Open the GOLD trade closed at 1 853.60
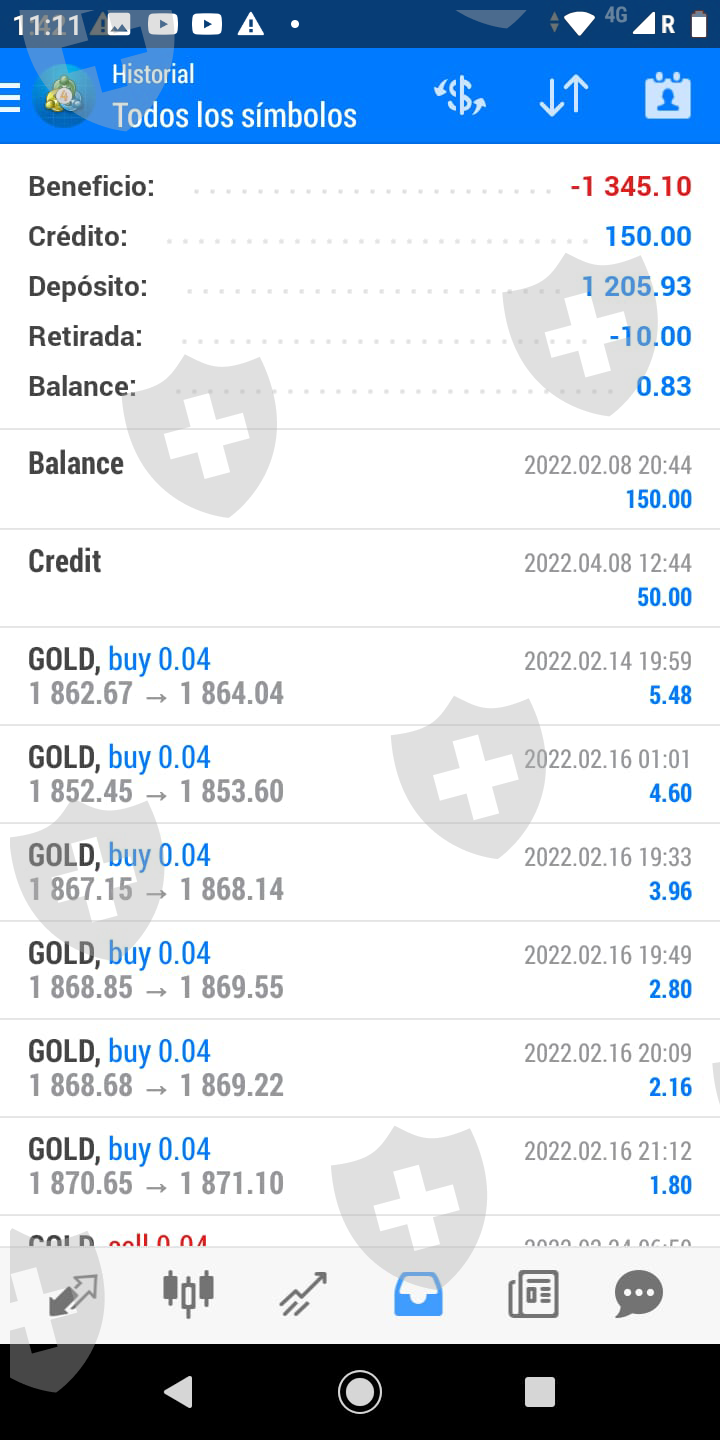720x1440 pixels. pos(360,774)
